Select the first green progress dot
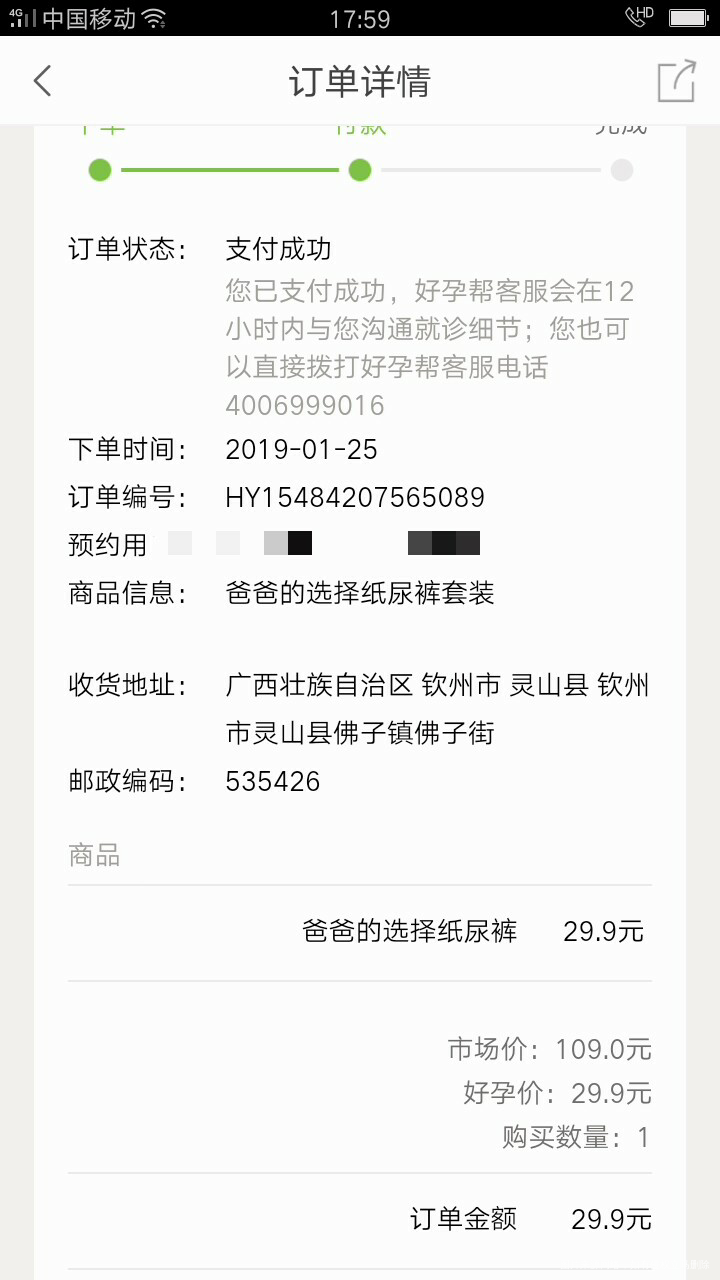The height and width of the screenshot is (1280, 720). [100, 170]
